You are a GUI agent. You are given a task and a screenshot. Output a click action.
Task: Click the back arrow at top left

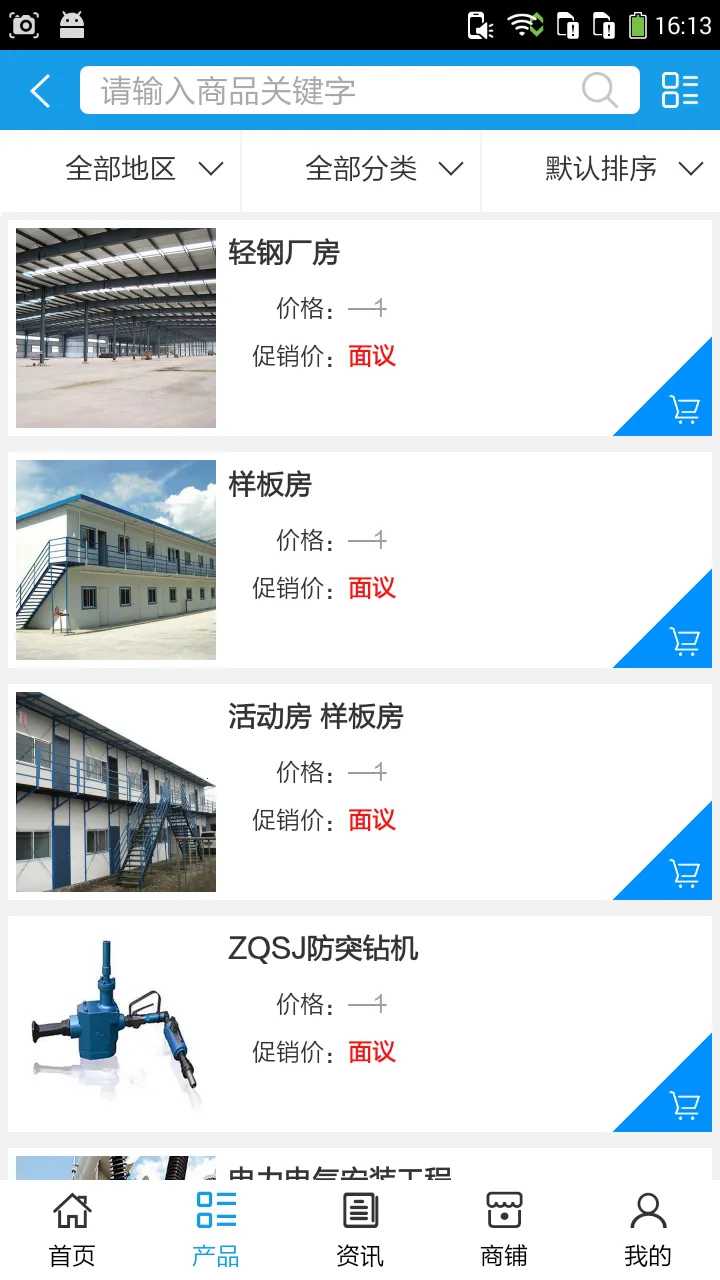point(39,90)
